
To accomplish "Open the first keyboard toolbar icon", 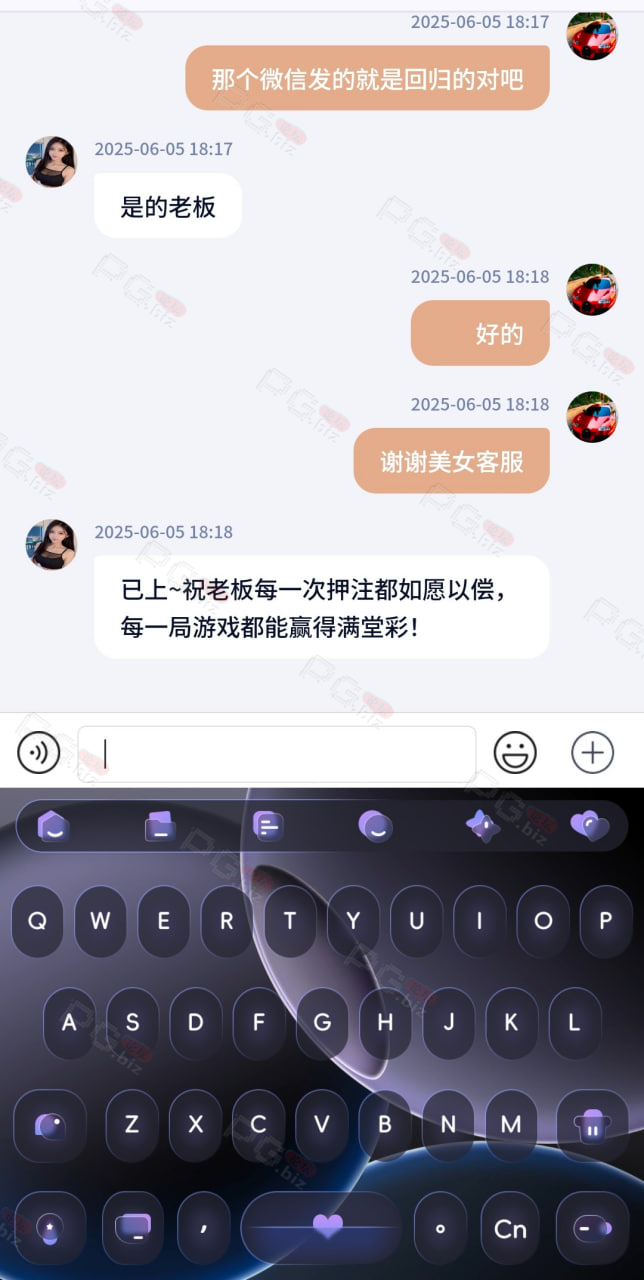I will tap(52, 825).
